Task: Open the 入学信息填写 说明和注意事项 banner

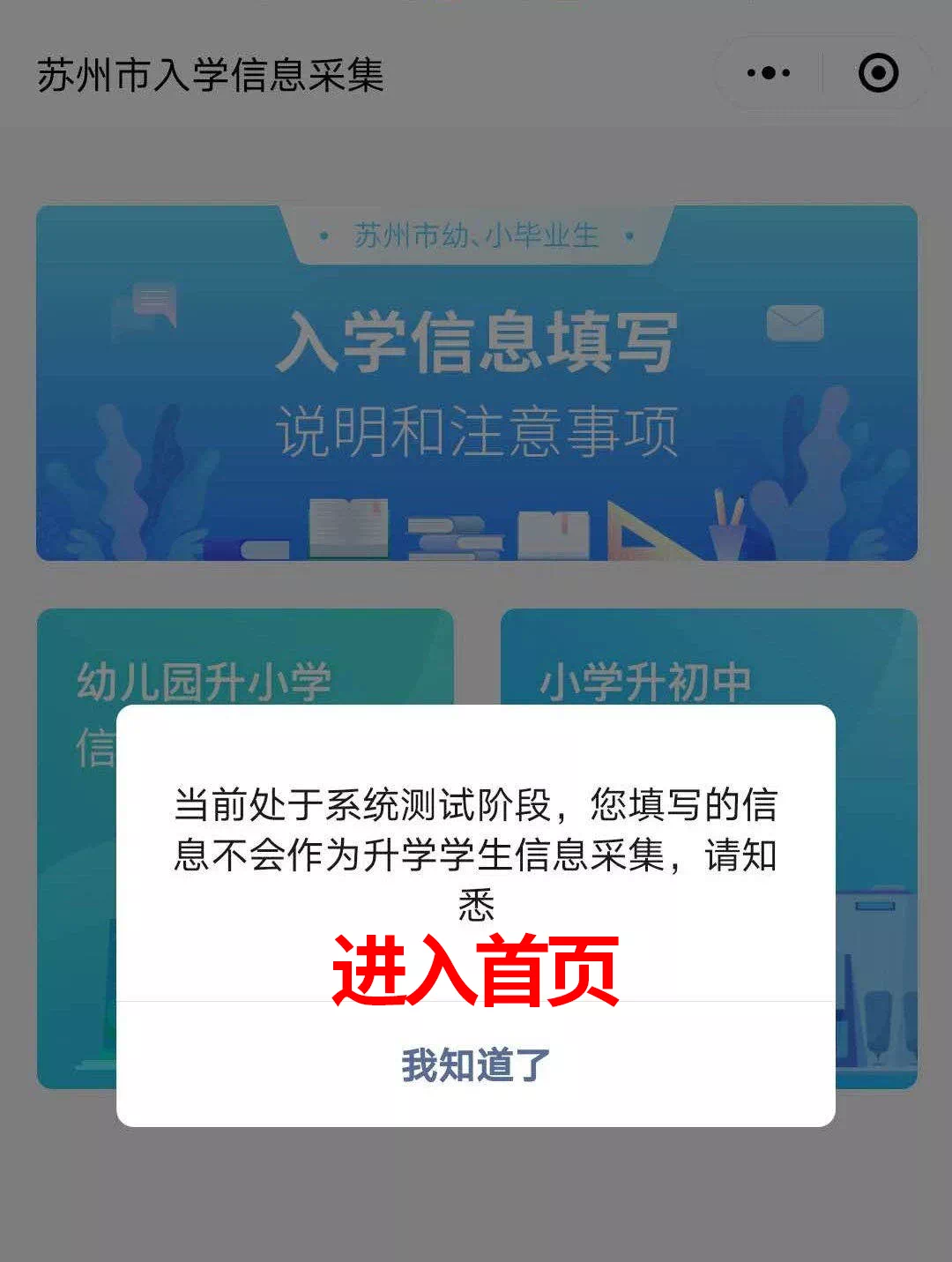Action: (476, 384)
